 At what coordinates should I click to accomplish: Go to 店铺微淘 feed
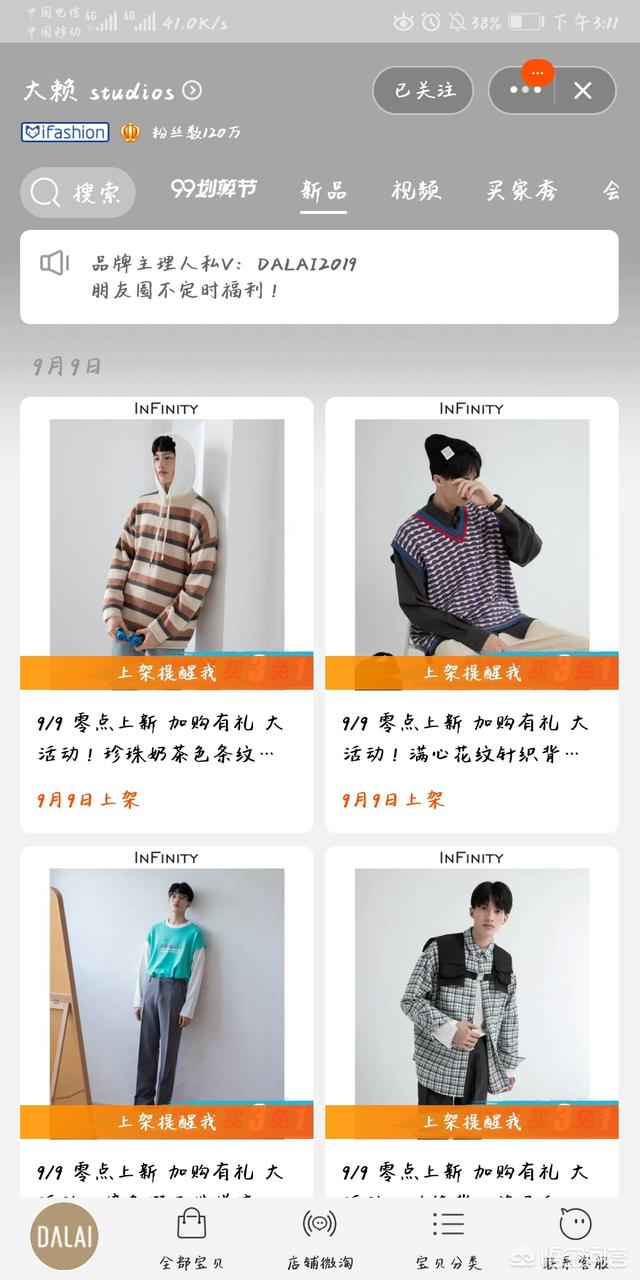click(x=320, y=1238)
